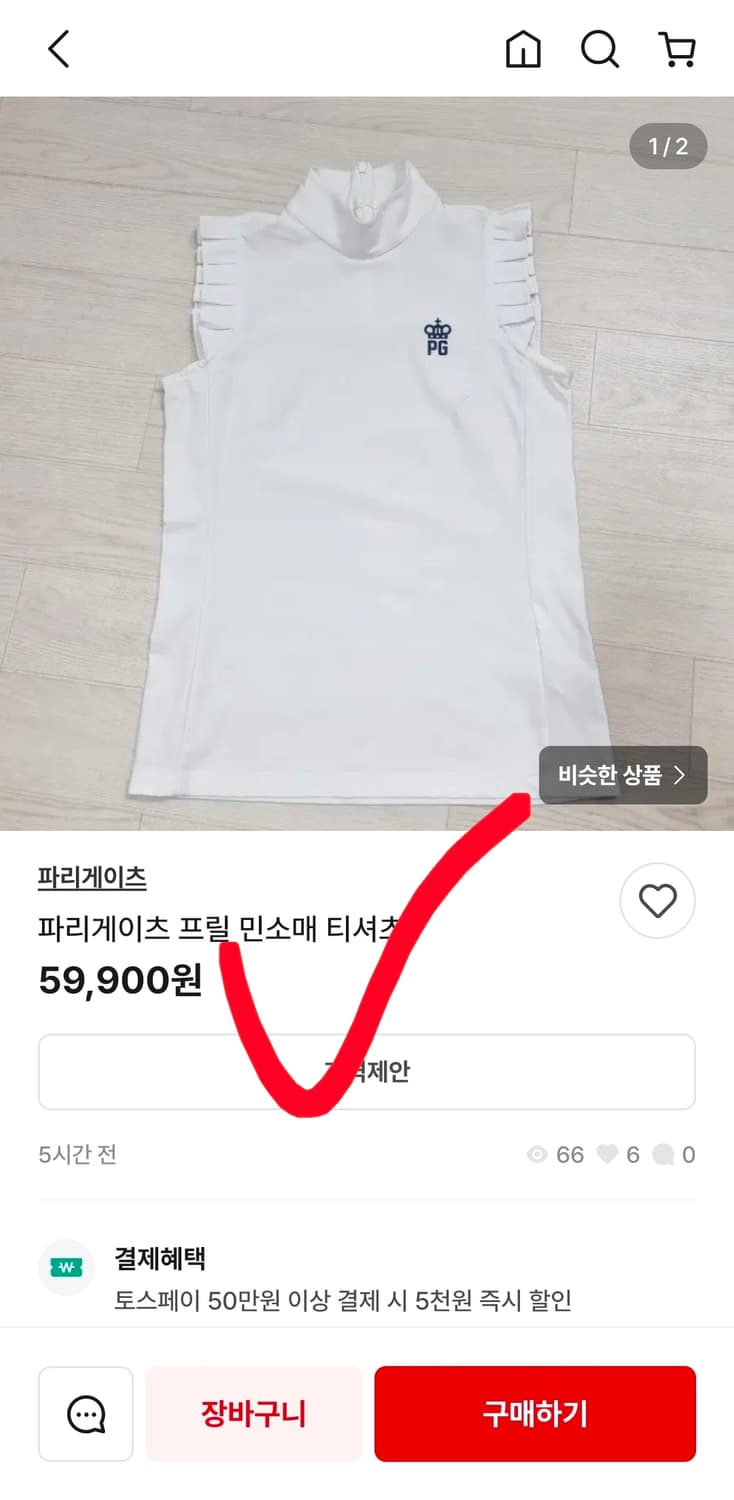Open the shopping cart icon at top right
Screen dimensions: 734x1500
coord(679,49)
